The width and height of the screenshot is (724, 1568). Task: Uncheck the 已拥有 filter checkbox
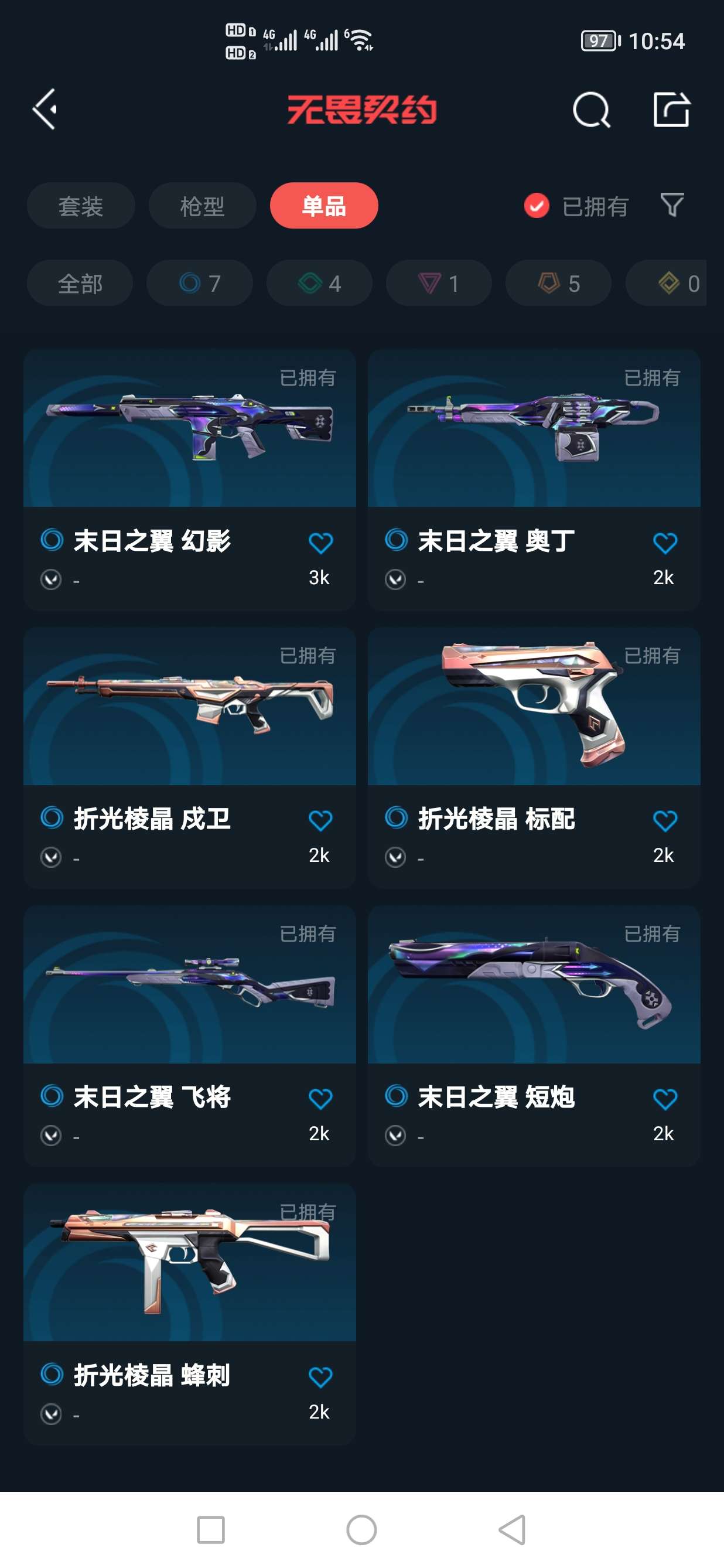(537, 206)
